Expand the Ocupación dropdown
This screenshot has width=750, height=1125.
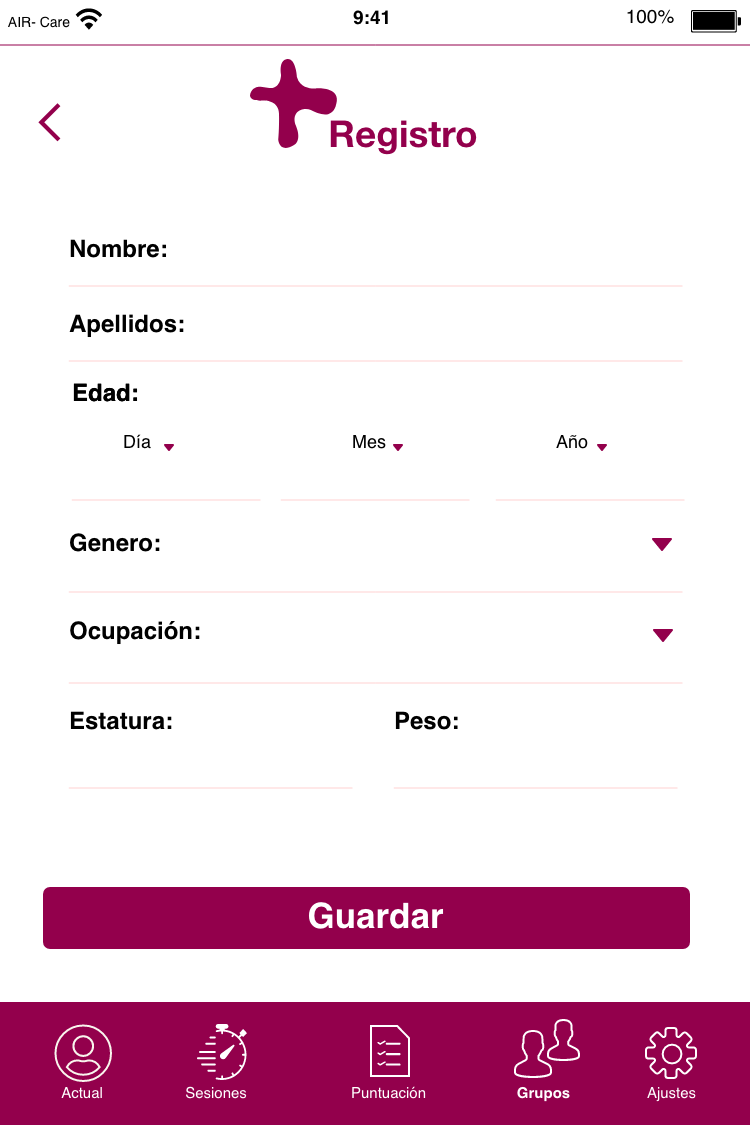click(x=661, y=634)
